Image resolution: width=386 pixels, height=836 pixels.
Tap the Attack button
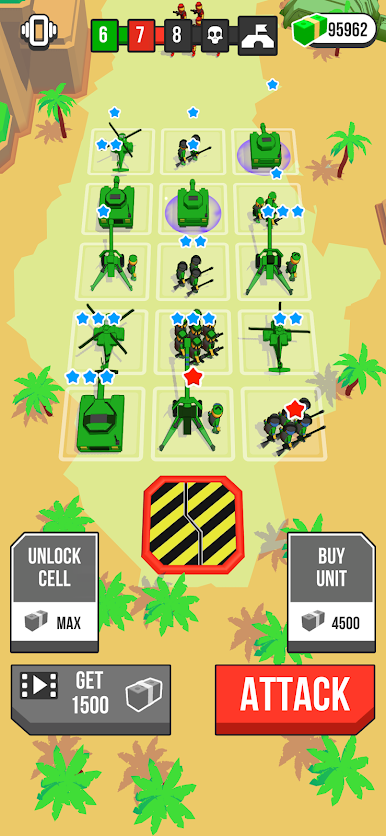pyautogui.click(x=295, y=699)
